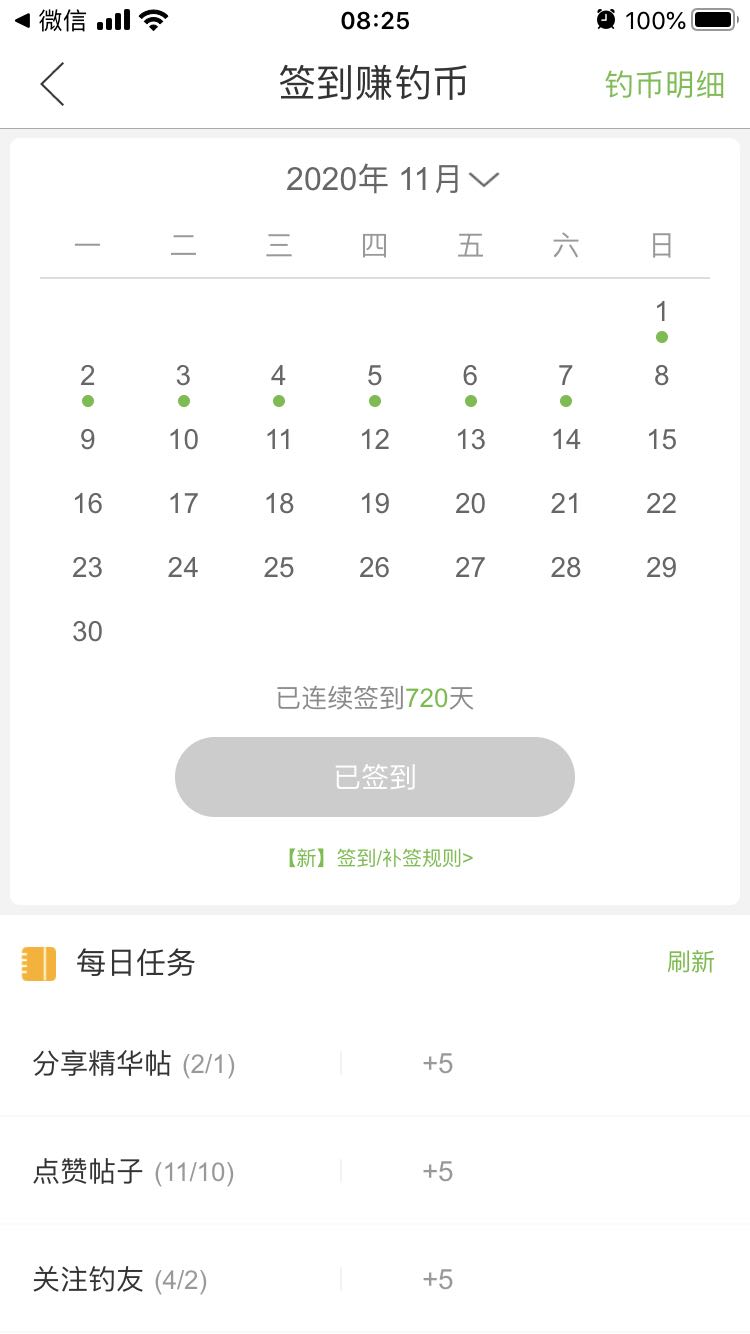Screen dimensions: 750x1334
Task: Open the 签到/补签规则 rules link
Action: 378,858
